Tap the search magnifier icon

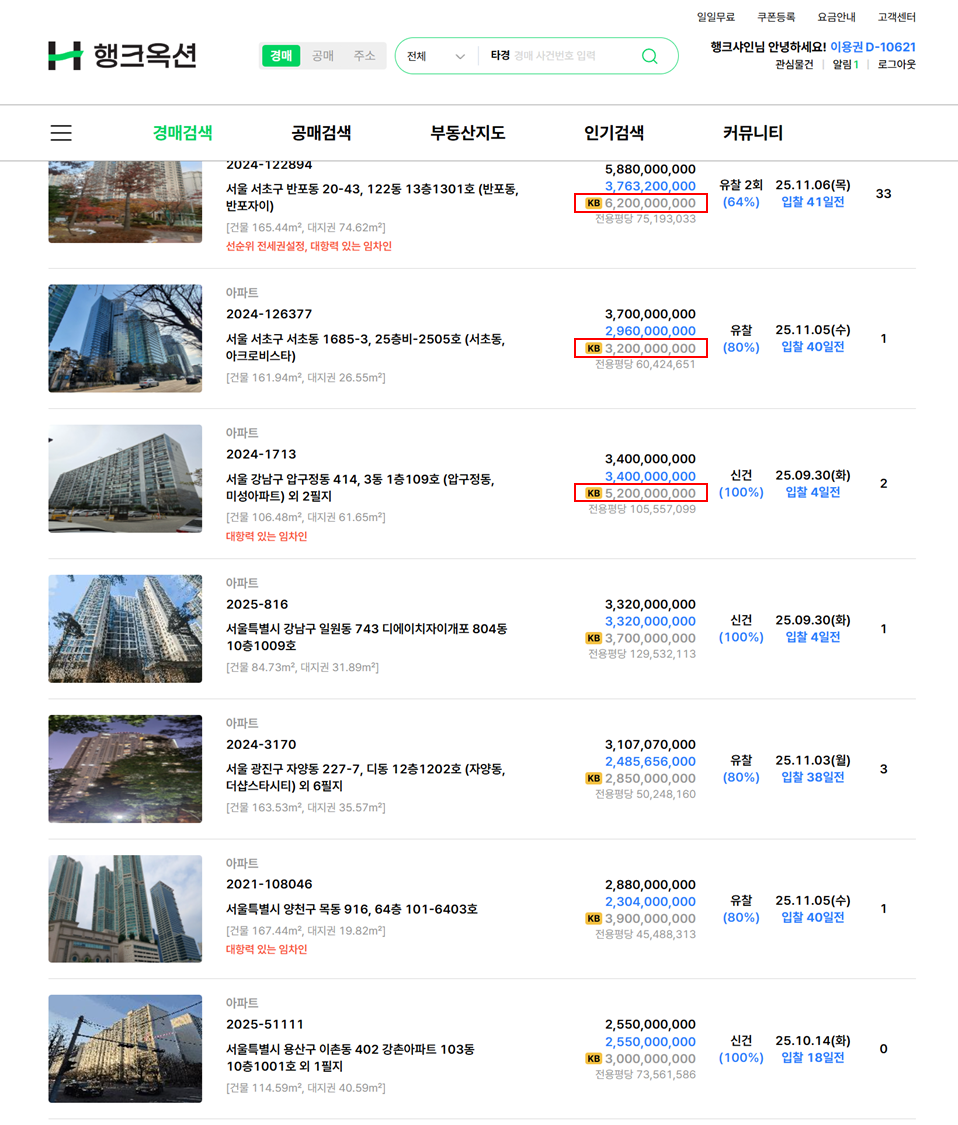[650, 56]
